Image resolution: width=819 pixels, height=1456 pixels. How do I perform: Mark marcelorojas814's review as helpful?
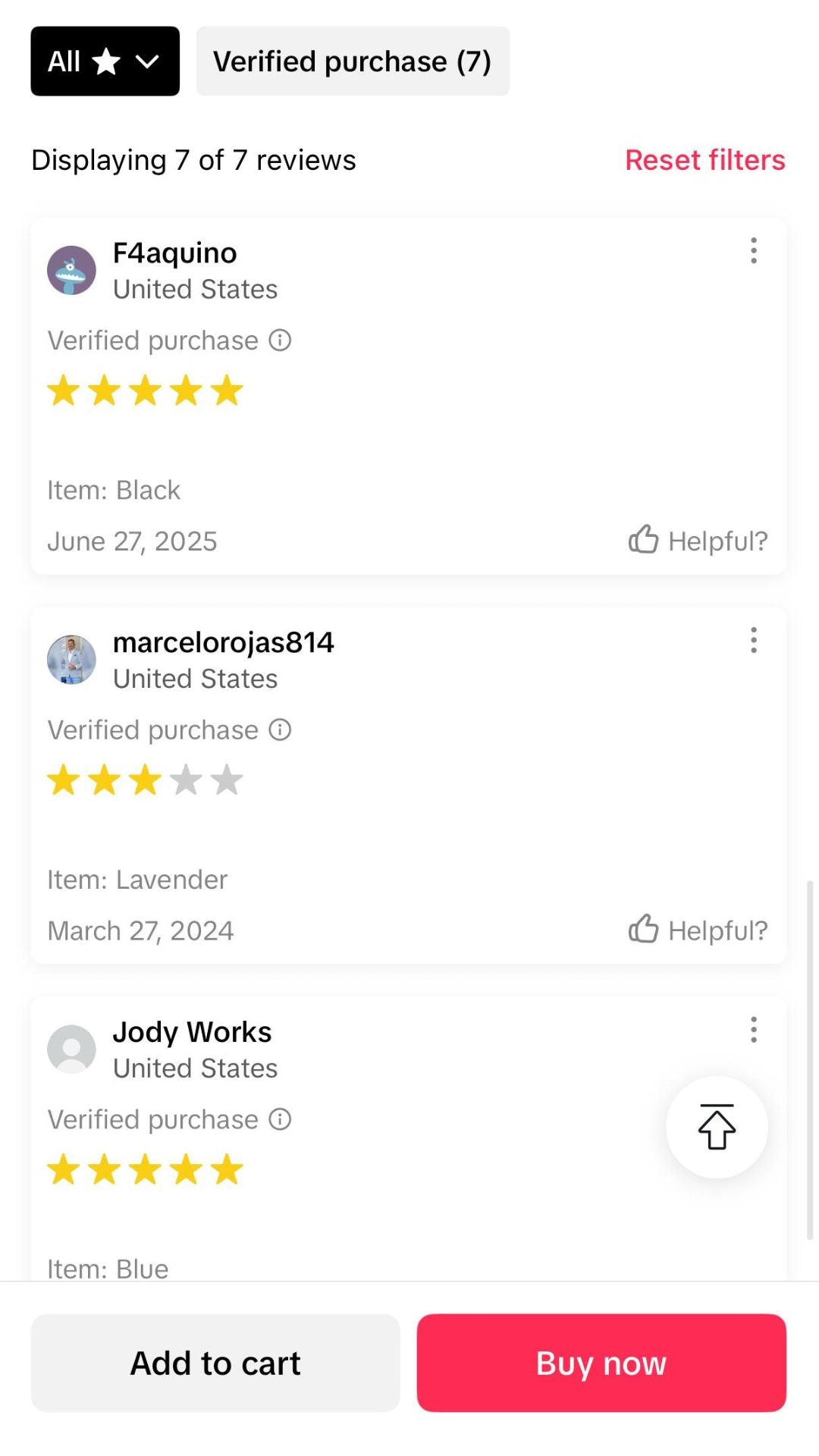[x=698, y=930]
